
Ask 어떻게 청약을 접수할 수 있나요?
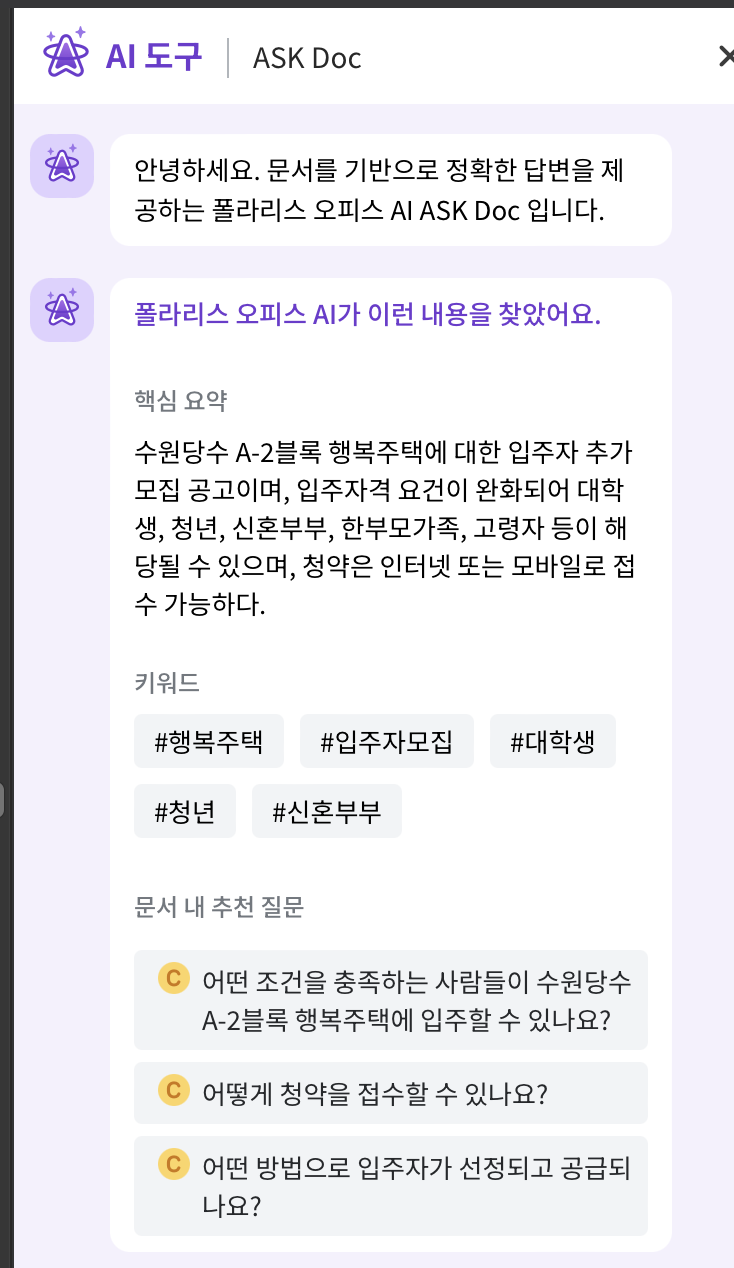click(391, 1093)
